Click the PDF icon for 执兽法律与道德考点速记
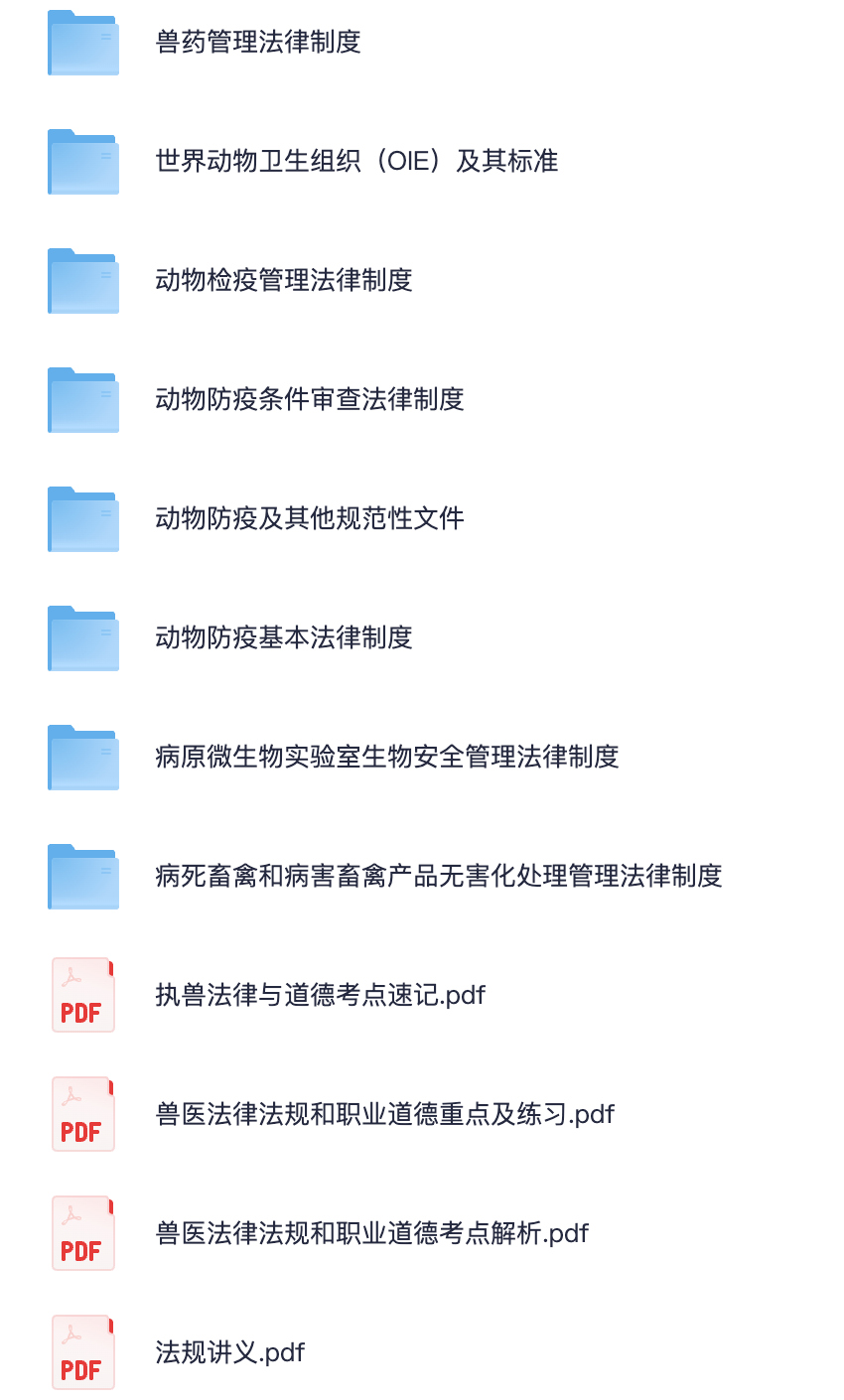Screen dimensions: 844x1400 [83, 995]
